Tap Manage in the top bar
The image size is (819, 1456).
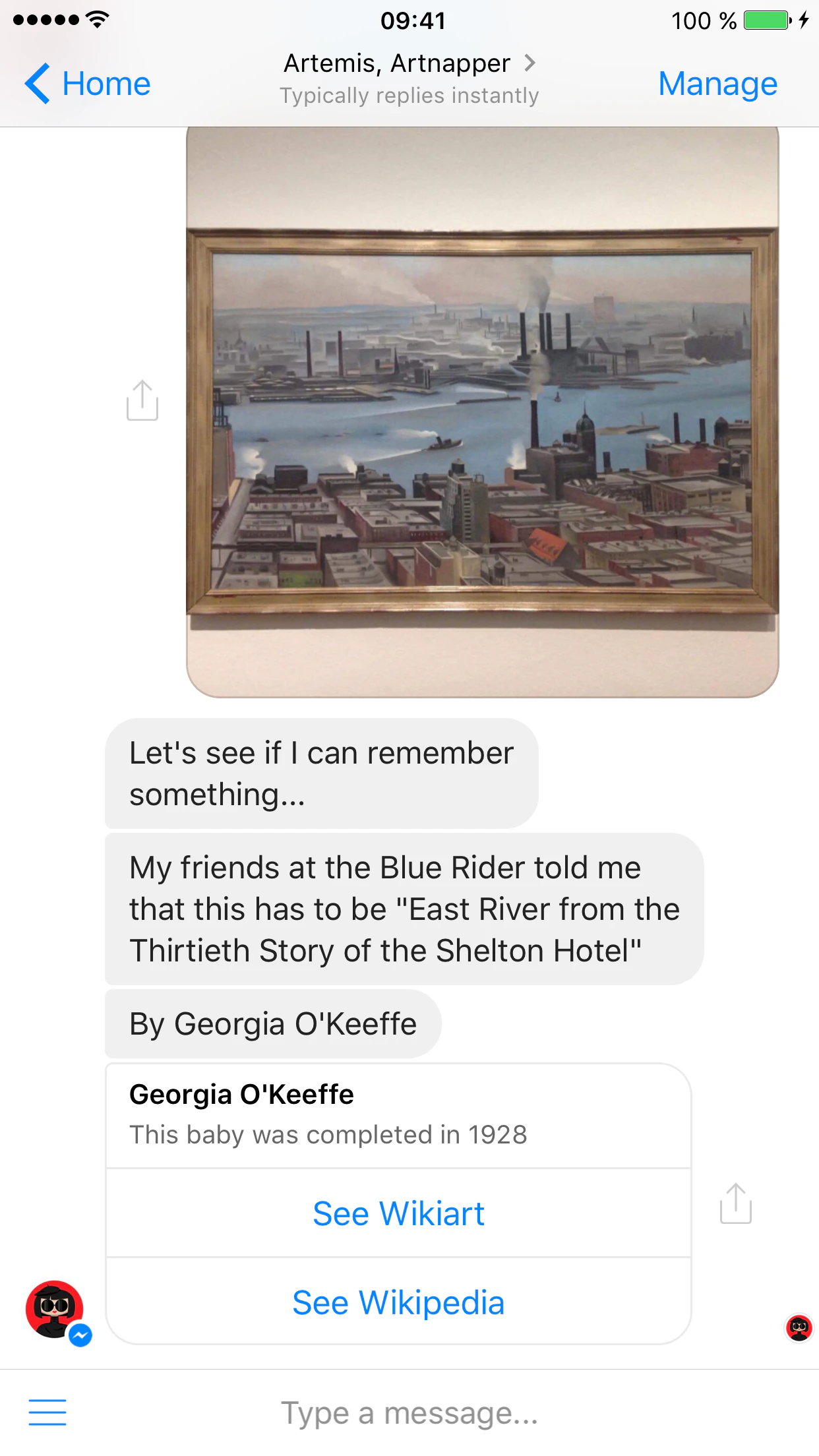pyautogui.click(x=717, y=84)
